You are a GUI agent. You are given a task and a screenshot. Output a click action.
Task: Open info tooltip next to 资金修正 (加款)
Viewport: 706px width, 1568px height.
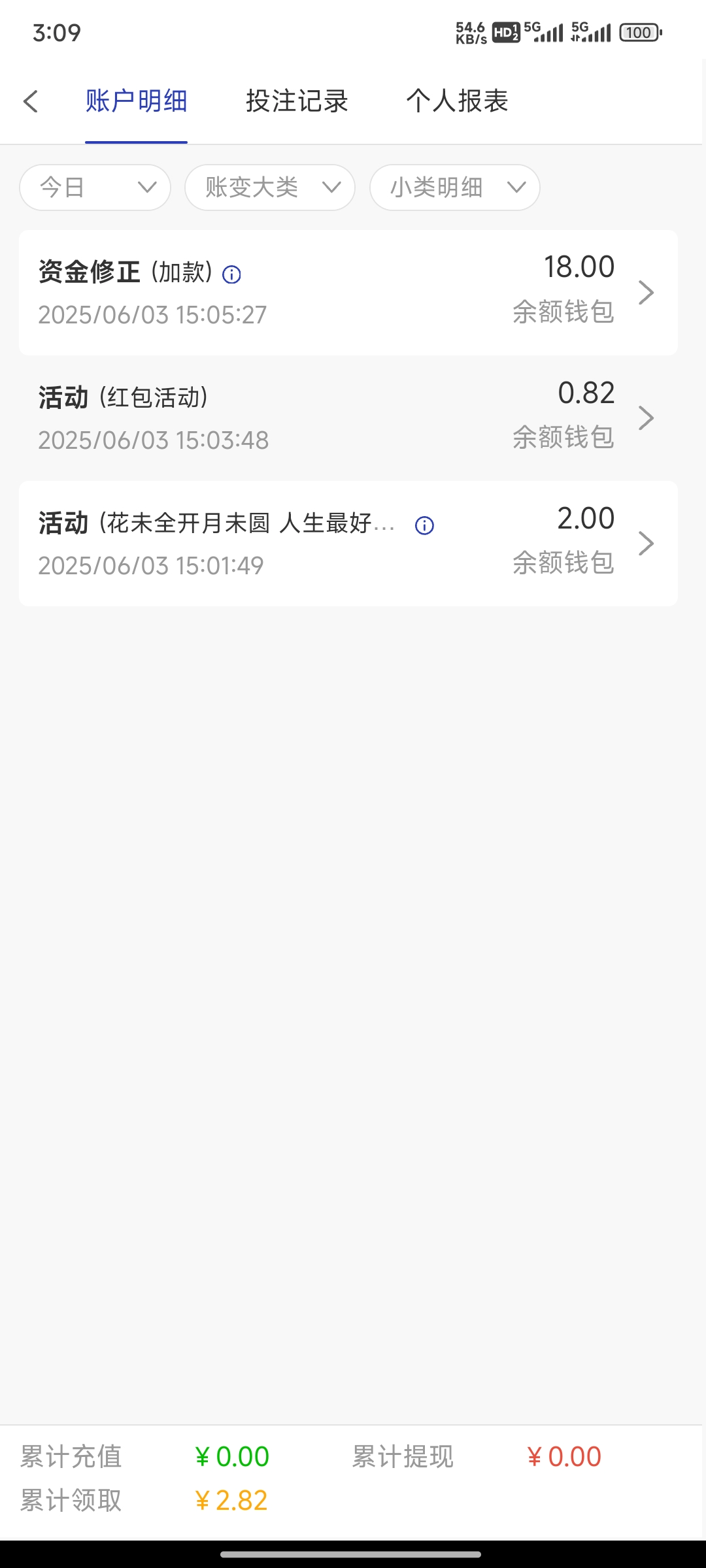pyautogui.click(x=232, y=274)
